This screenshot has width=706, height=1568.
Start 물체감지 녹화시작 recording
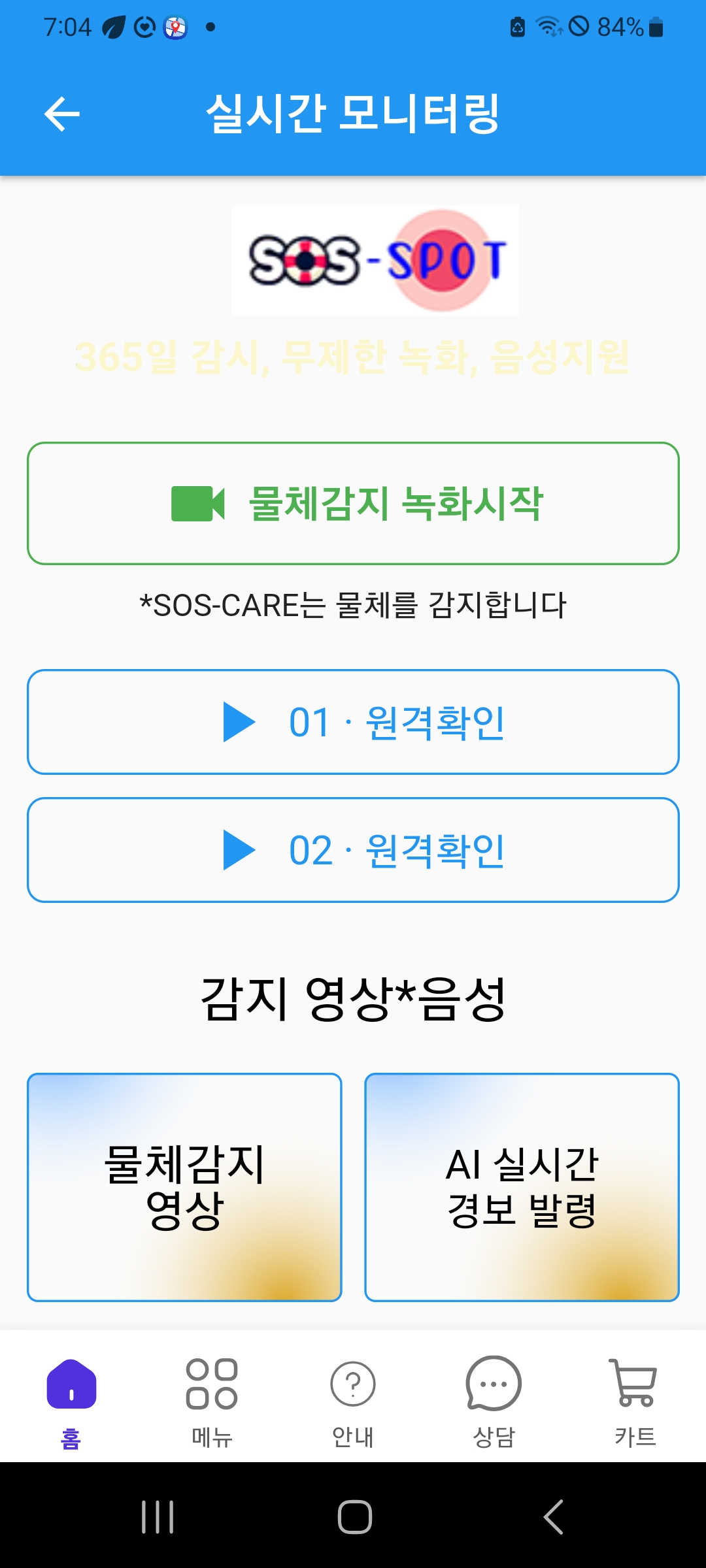click(x=353, y=503)
